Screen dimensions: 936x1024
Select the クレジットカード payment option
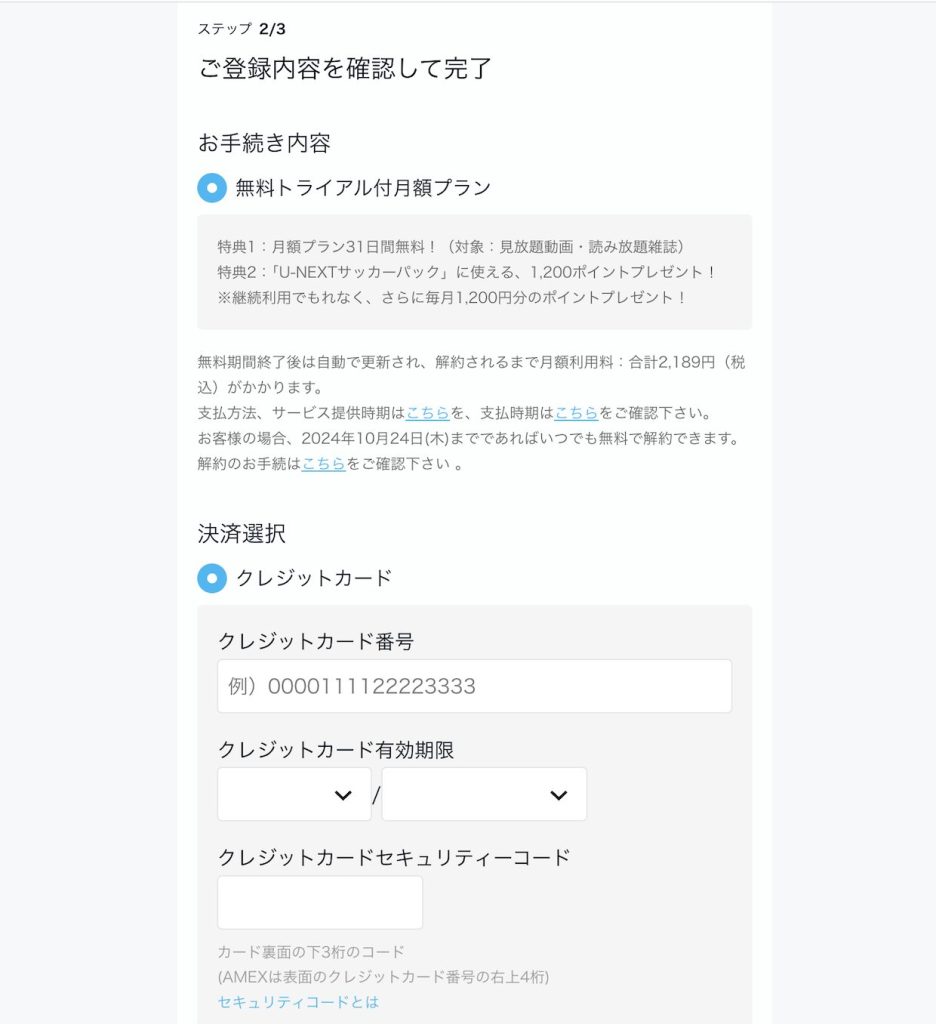pos(212,578)
